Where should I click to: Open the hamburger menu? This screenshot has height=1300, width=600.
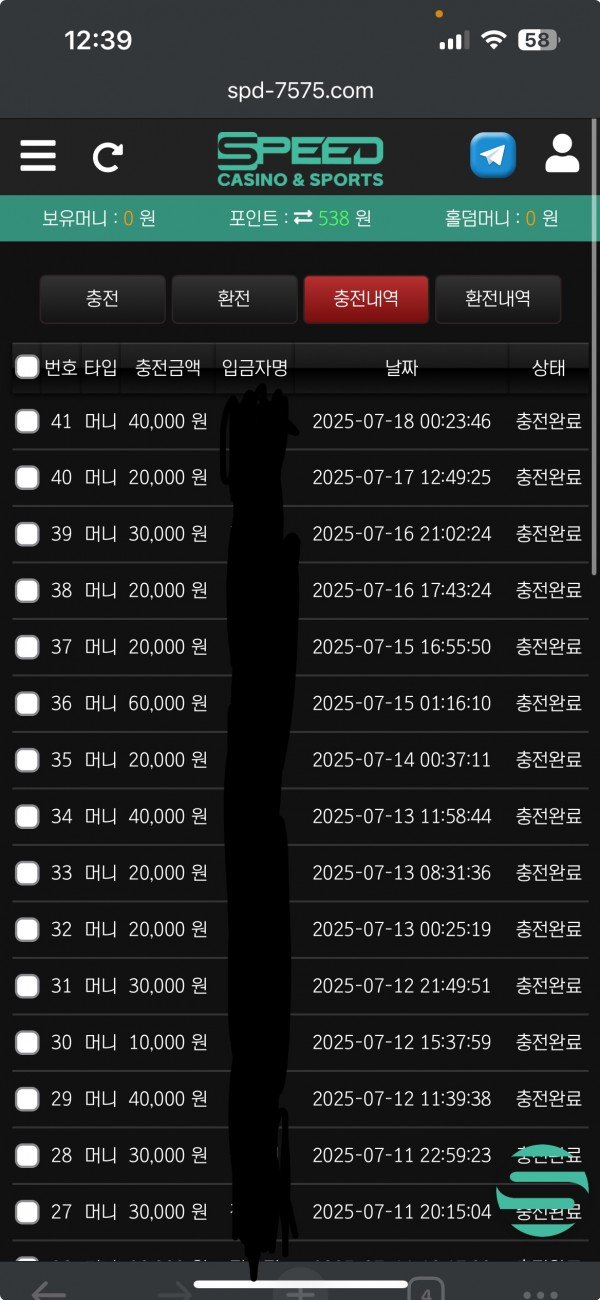(38, 155)
